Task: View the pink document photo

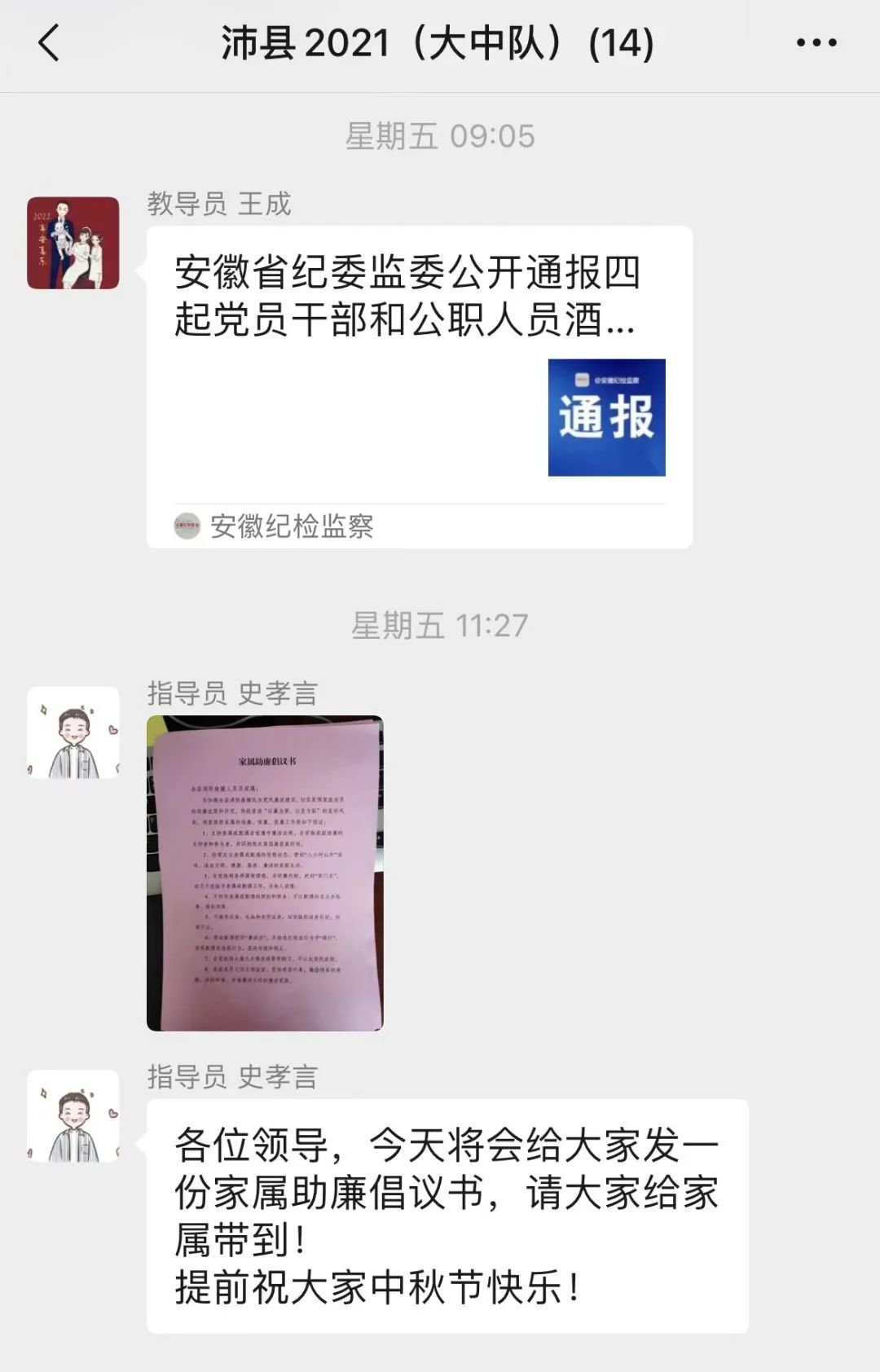Action: (x=265, y=873)
